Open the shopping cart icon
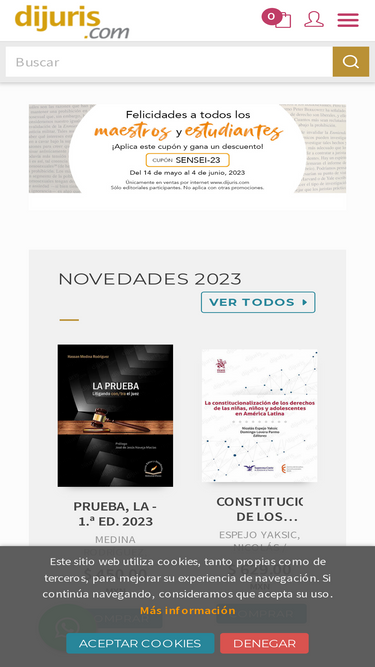The width and height of the screenshot is (375, 667). click(277, 19)
